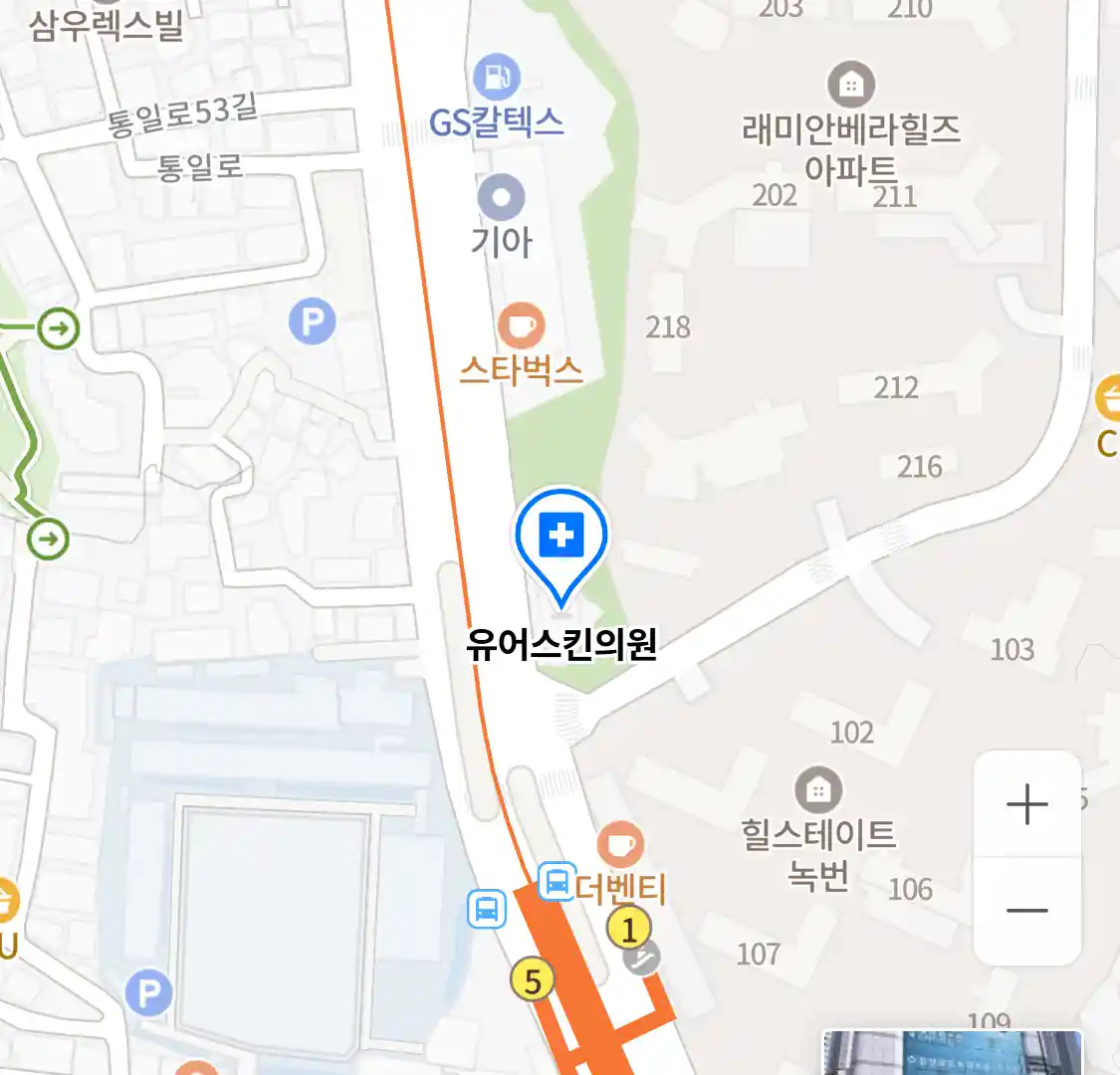Zoom out with the minus button

tap(1026, 911)
